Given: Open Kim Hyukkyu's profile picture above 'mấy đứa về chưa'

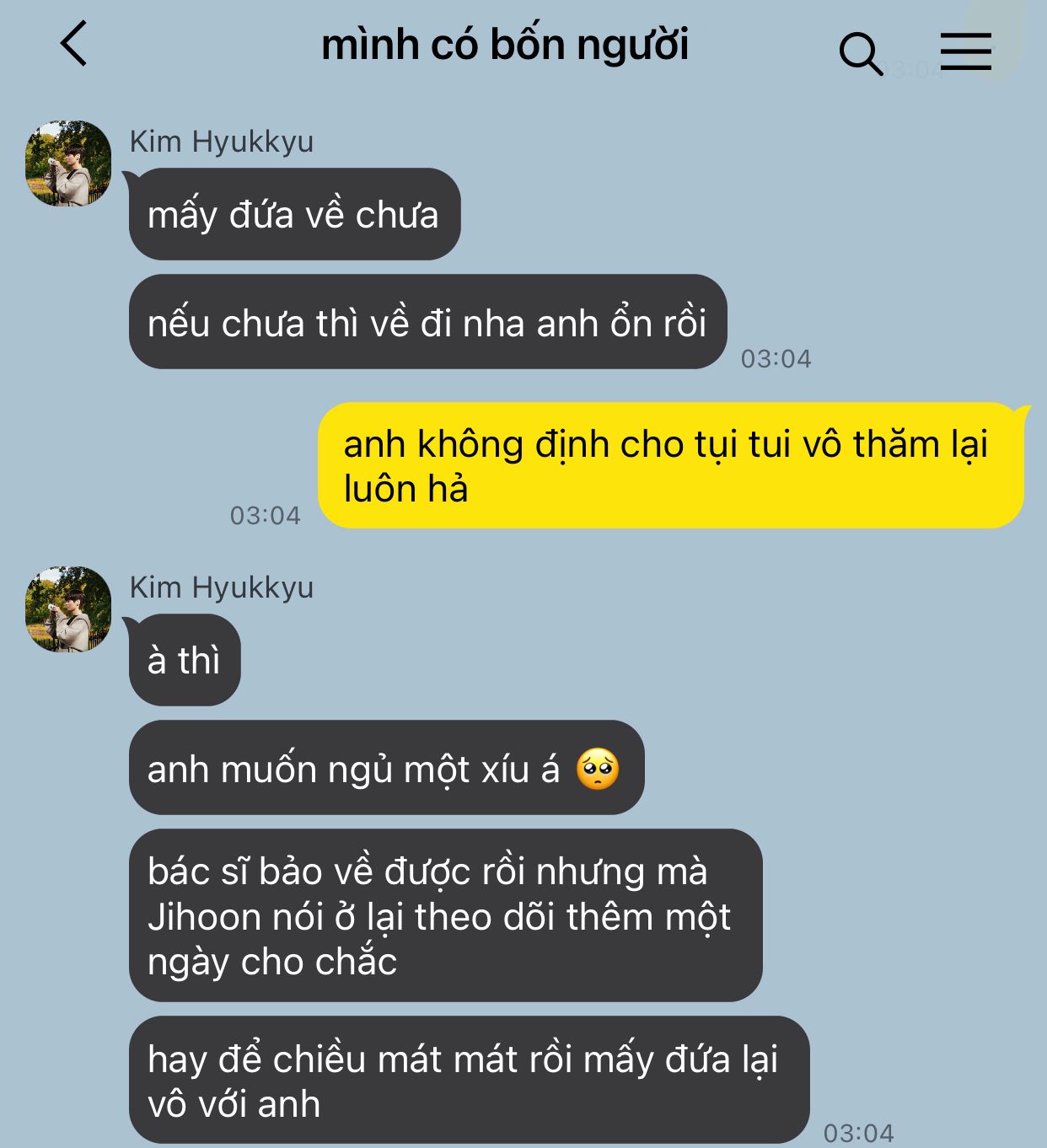Looking at the screenshot, I should 68,164.
